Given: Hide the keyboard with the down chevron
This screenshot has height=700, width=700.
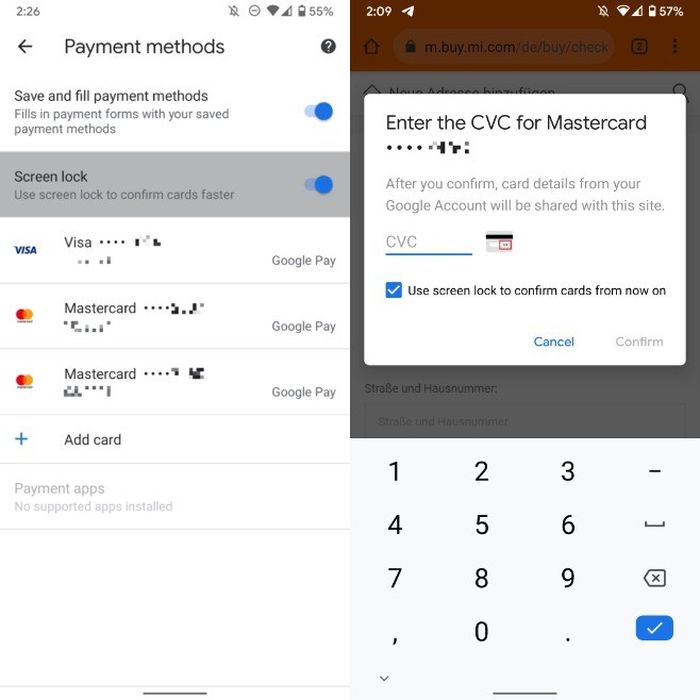Looking at the screenshot, I should (x=384, y=678).
